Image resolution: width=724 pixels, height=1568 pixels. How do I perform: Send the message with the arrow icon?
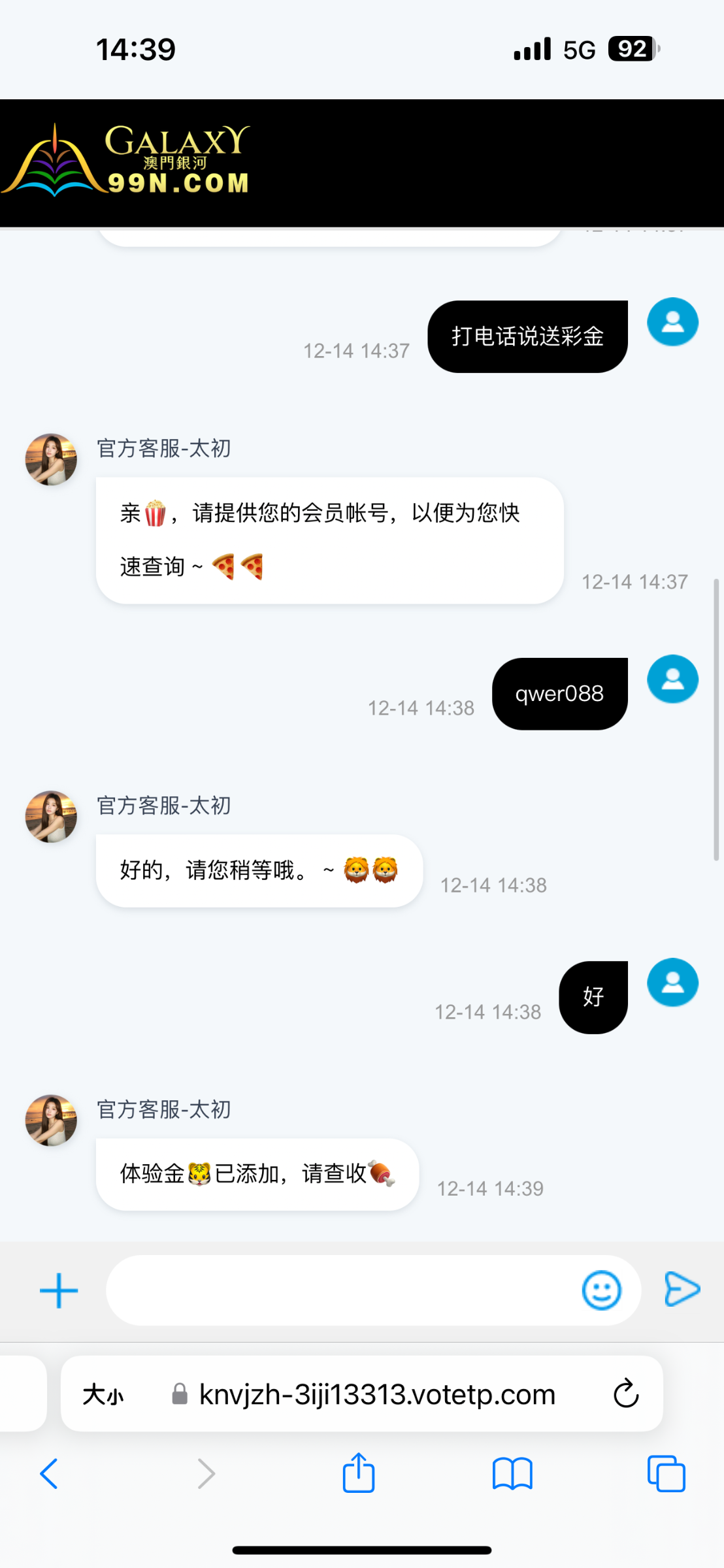pos(682,1289)
